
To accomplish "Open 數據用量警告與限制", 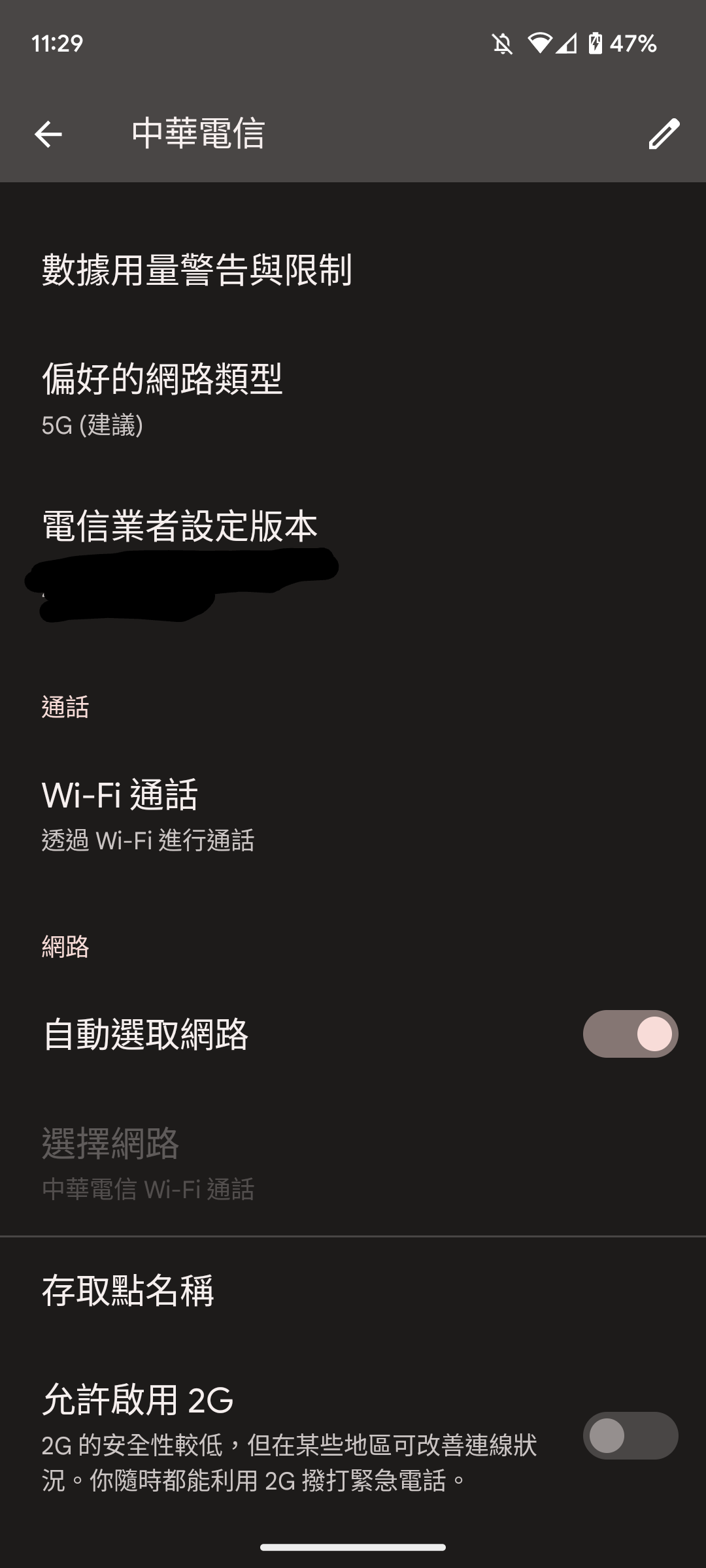I will (x=353, y=270).
